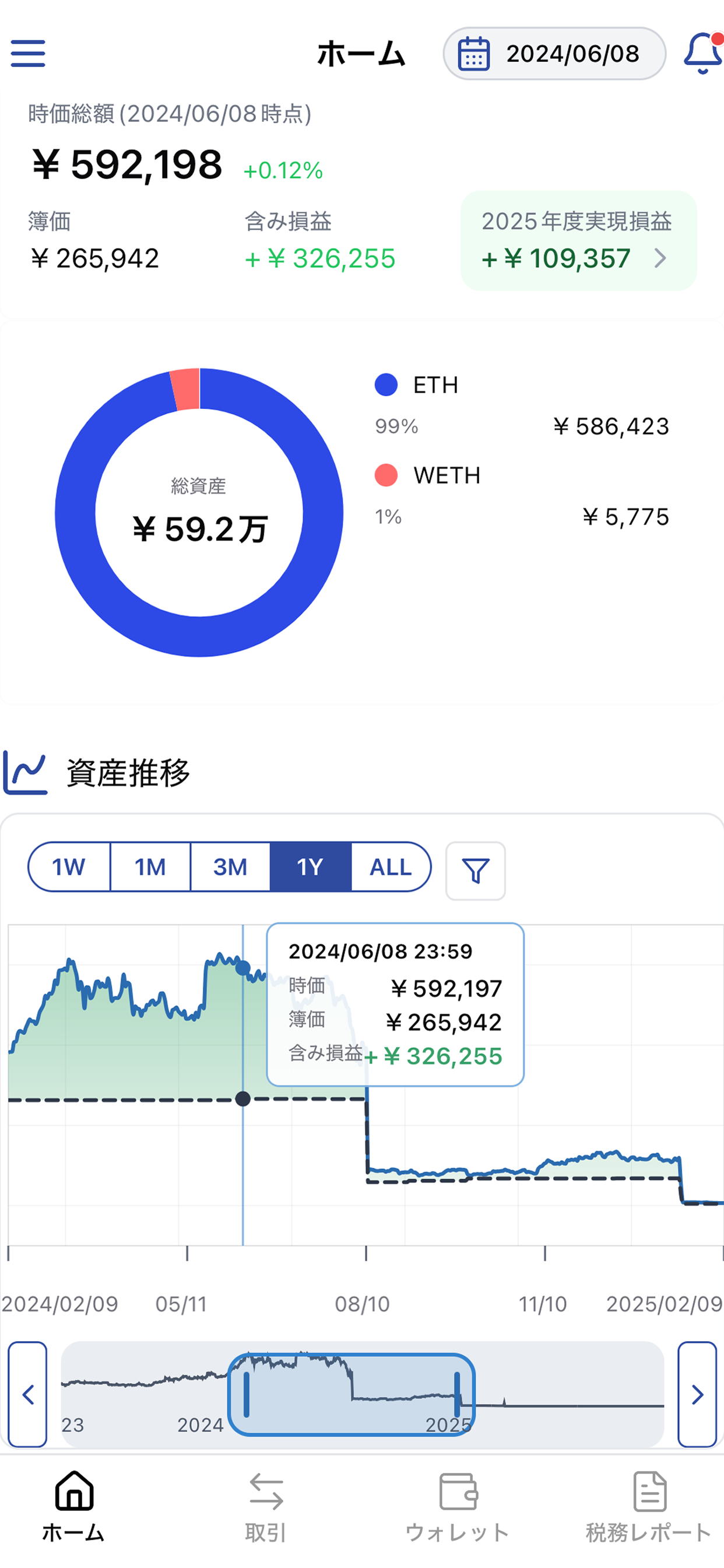Open the chart filter options
This screenshot has height=1568, width=724.
pos(475,870)
